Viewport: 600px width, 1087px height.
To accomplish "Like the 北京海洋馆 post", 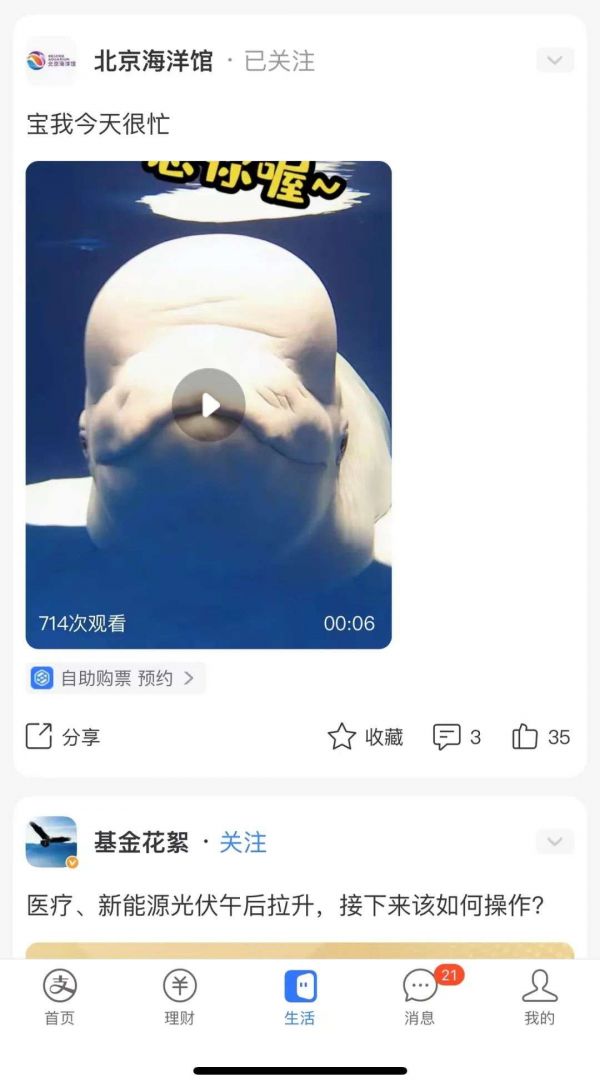I will (x=540, y=737).
